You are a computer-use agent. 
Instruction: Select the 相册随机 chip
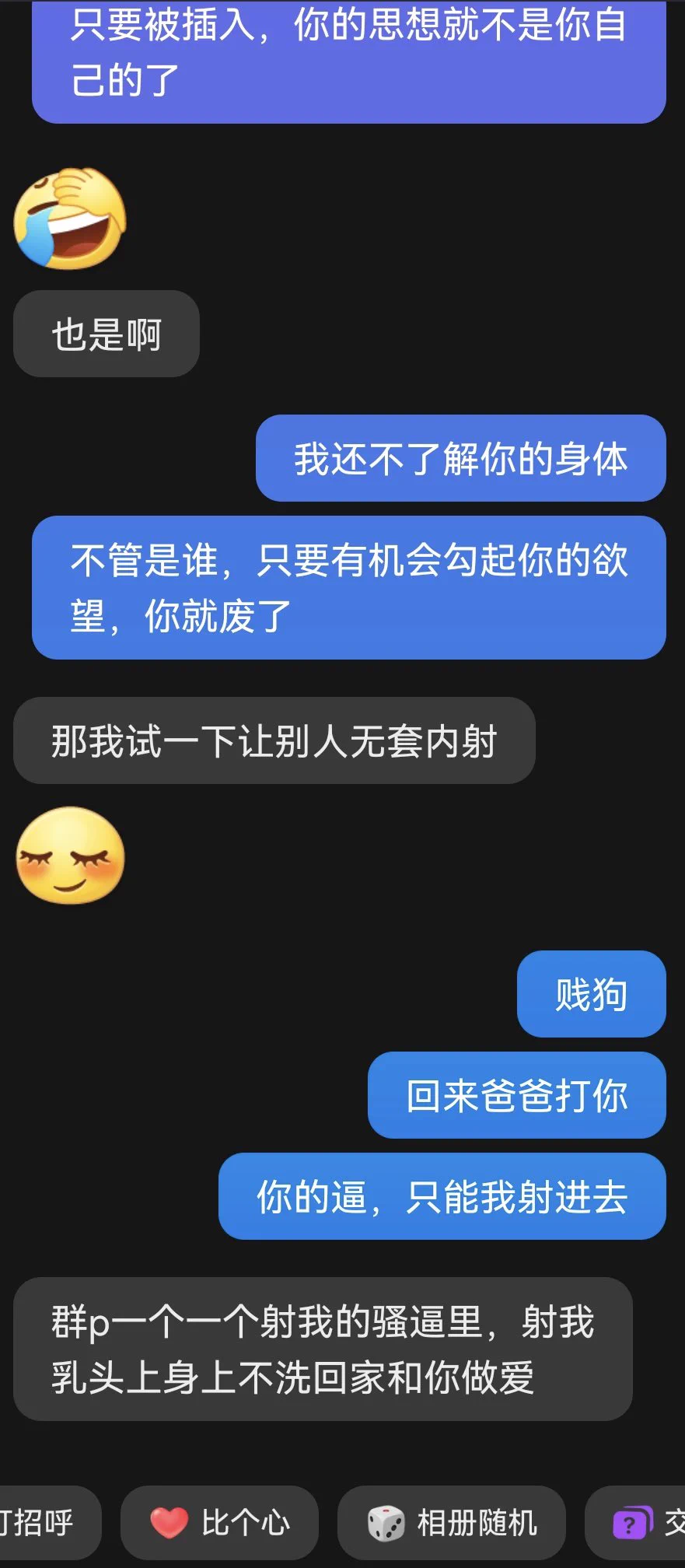pyautogui.click(x=452, y=1522)
